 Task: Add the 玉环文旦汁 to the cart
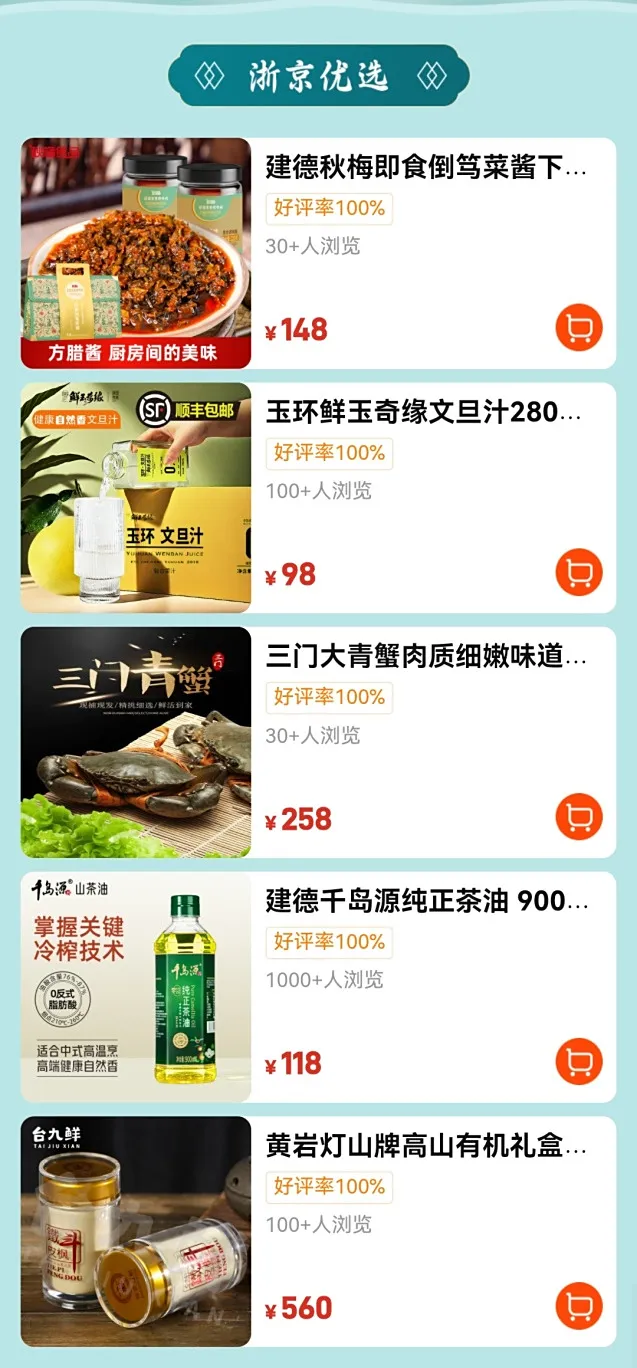[x=579, y=572]
